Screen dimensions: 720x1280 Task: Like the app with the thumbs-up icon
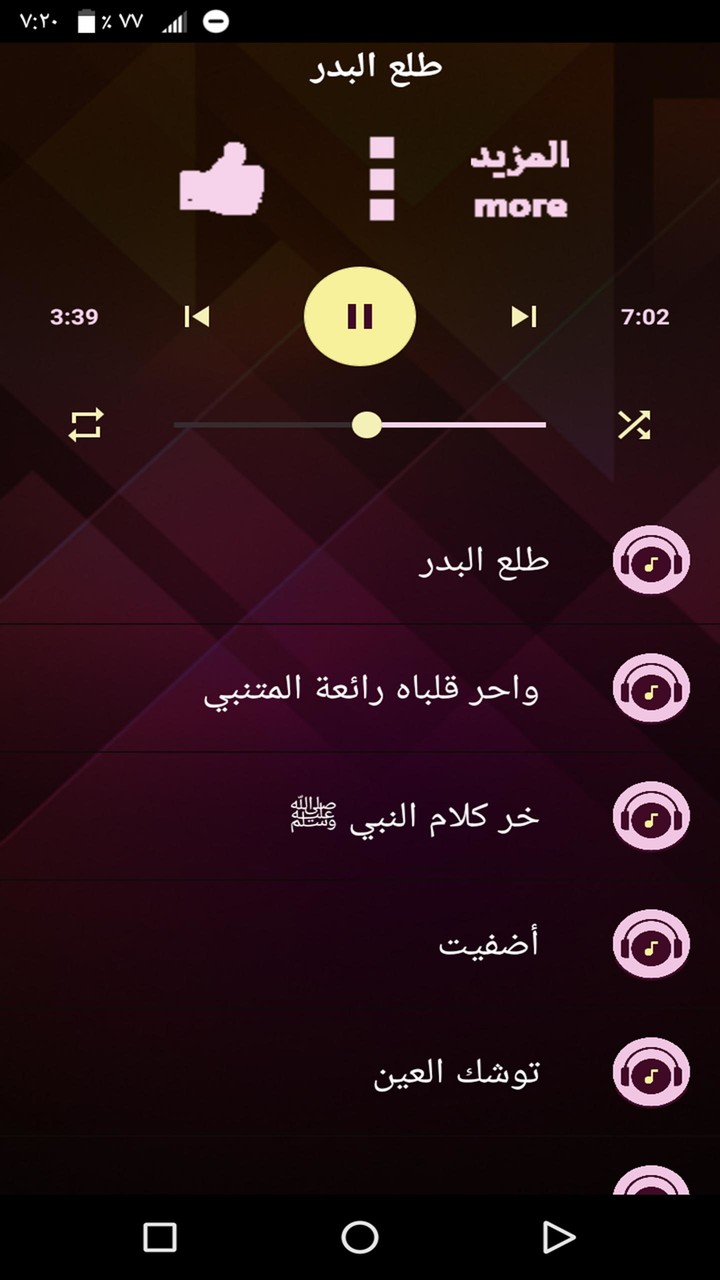tap(222, 179)
